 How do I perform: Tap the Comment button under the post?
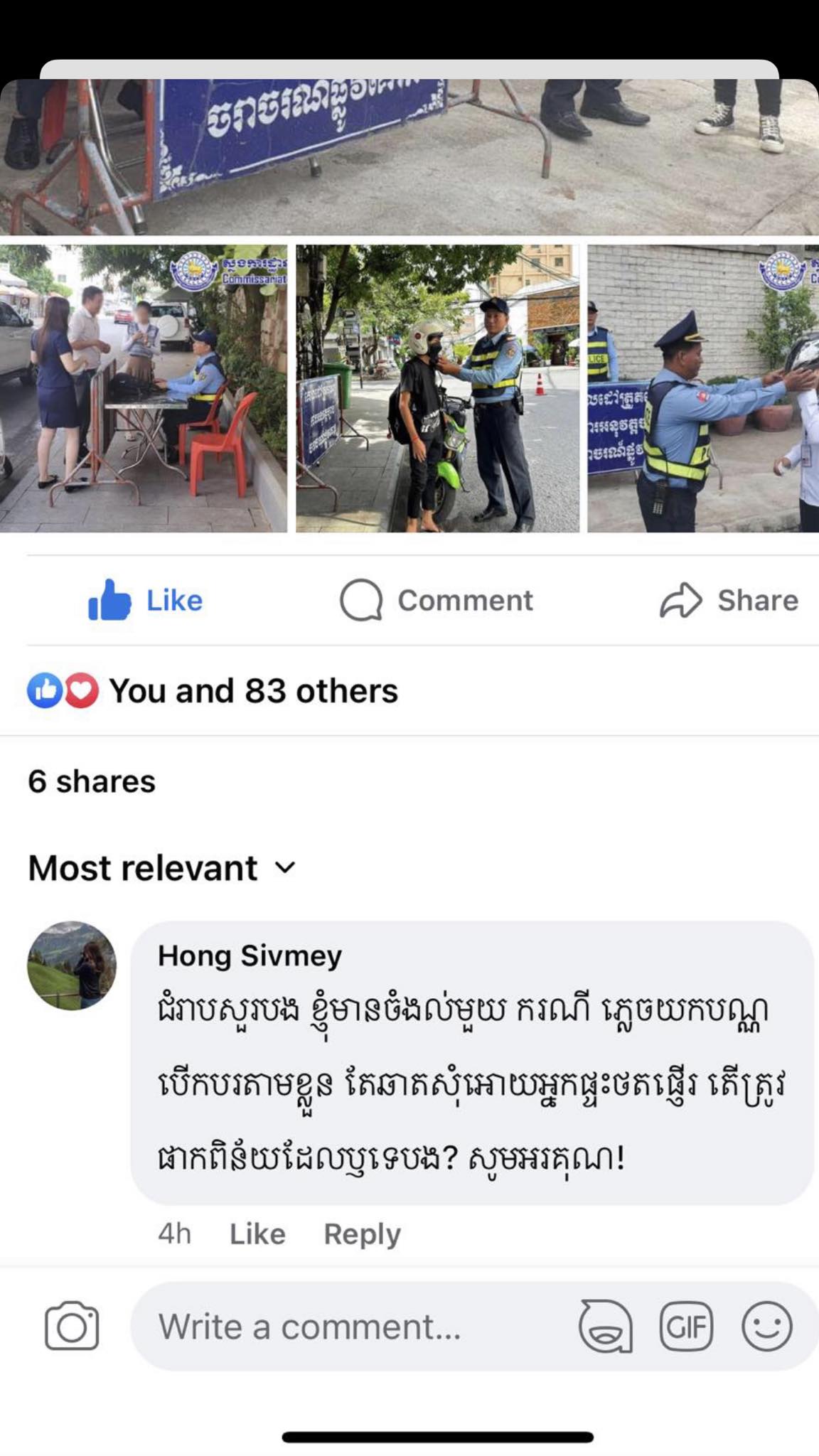click(x=437, y=601)
